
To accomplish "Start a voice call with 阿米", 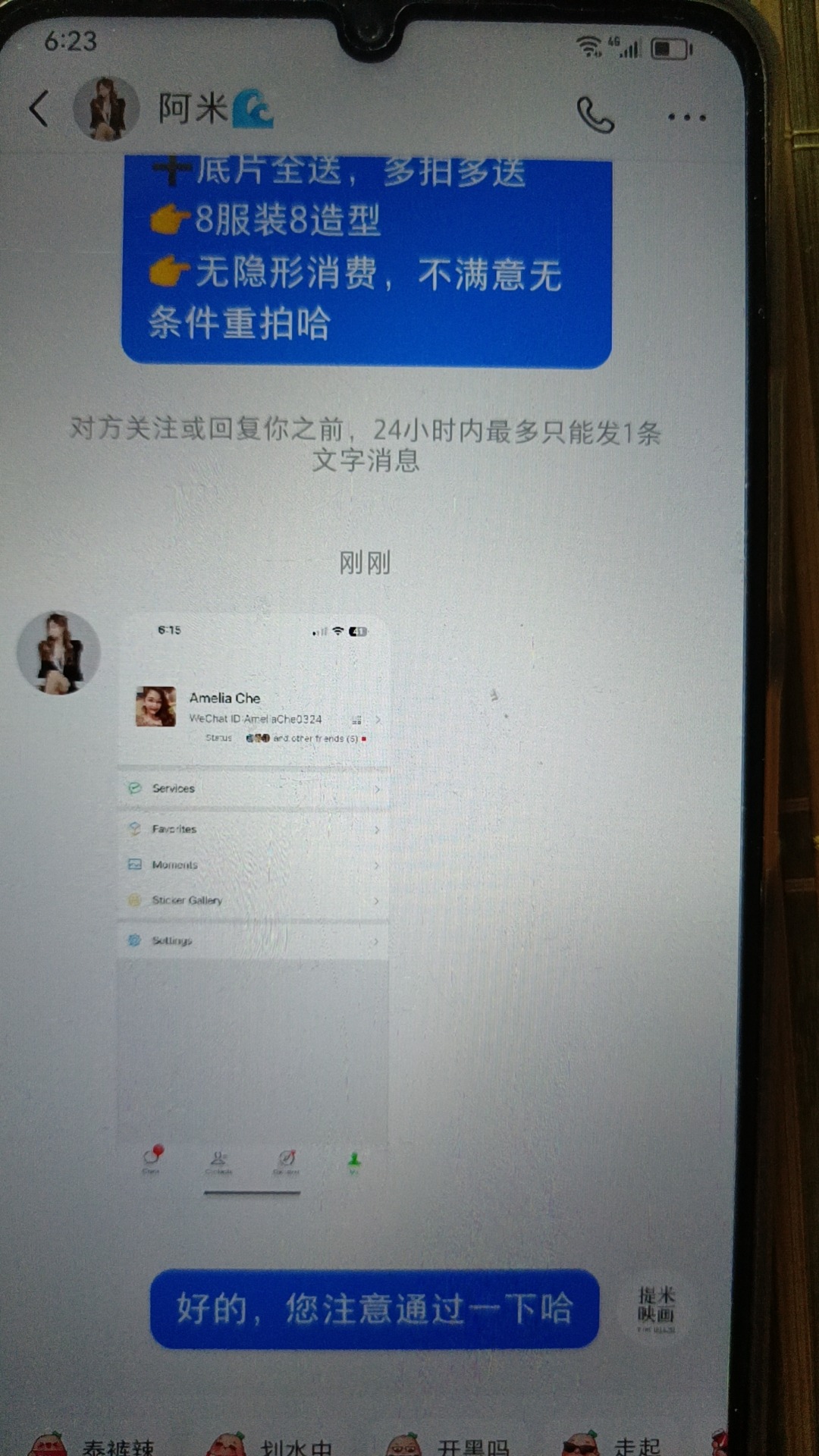I will point(595,115).
